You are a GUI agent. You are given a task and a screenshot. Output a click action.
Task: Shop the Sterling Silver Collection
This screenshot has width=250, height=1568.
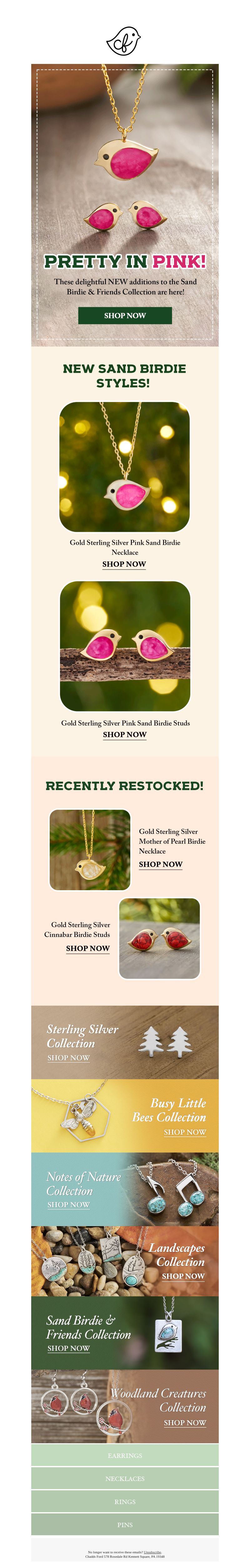tap(68, 1057)
